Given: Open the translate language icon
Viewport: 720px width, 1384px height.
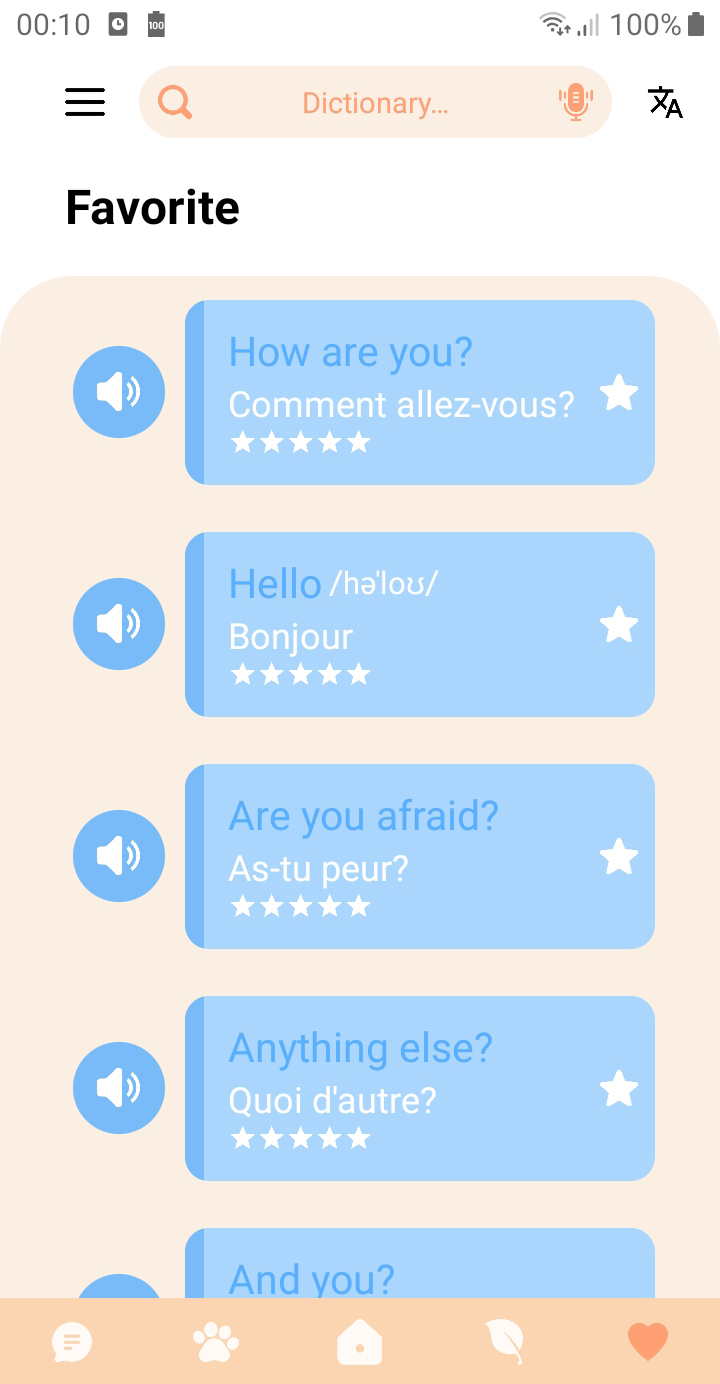Looking at the screenshot, I should [665, 102].
